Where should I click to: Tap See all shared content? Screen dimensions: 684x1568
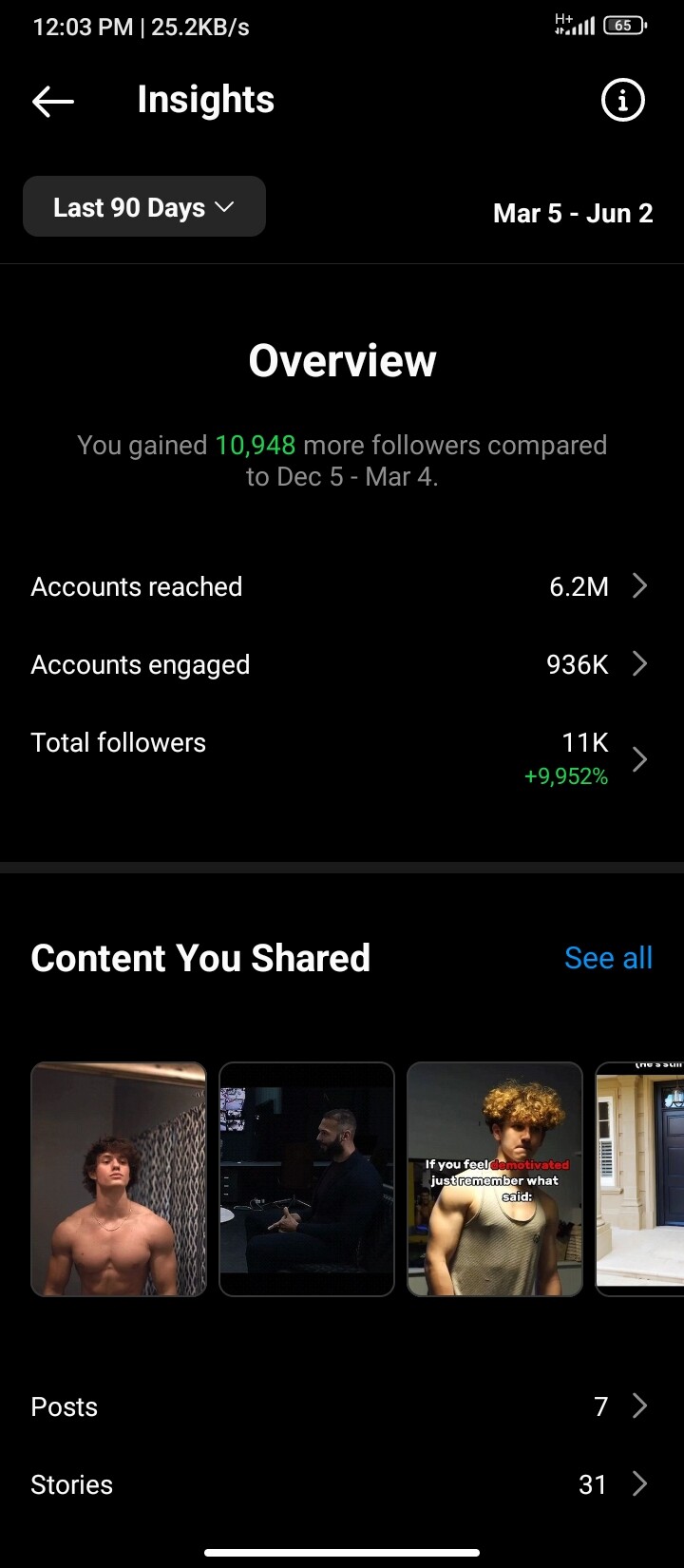[608, 958]
